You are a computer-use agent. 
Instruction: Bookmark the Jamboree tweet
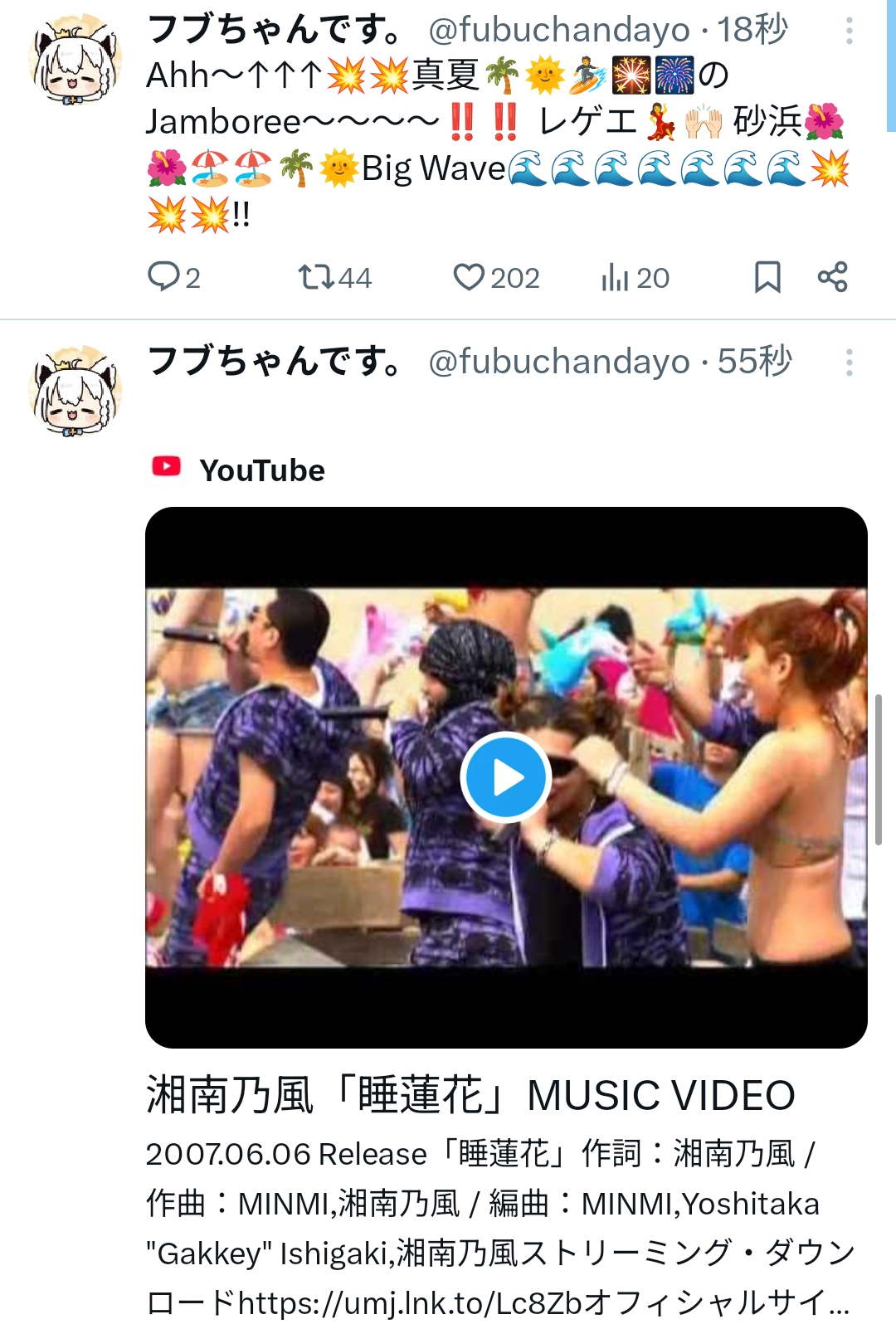767,277
